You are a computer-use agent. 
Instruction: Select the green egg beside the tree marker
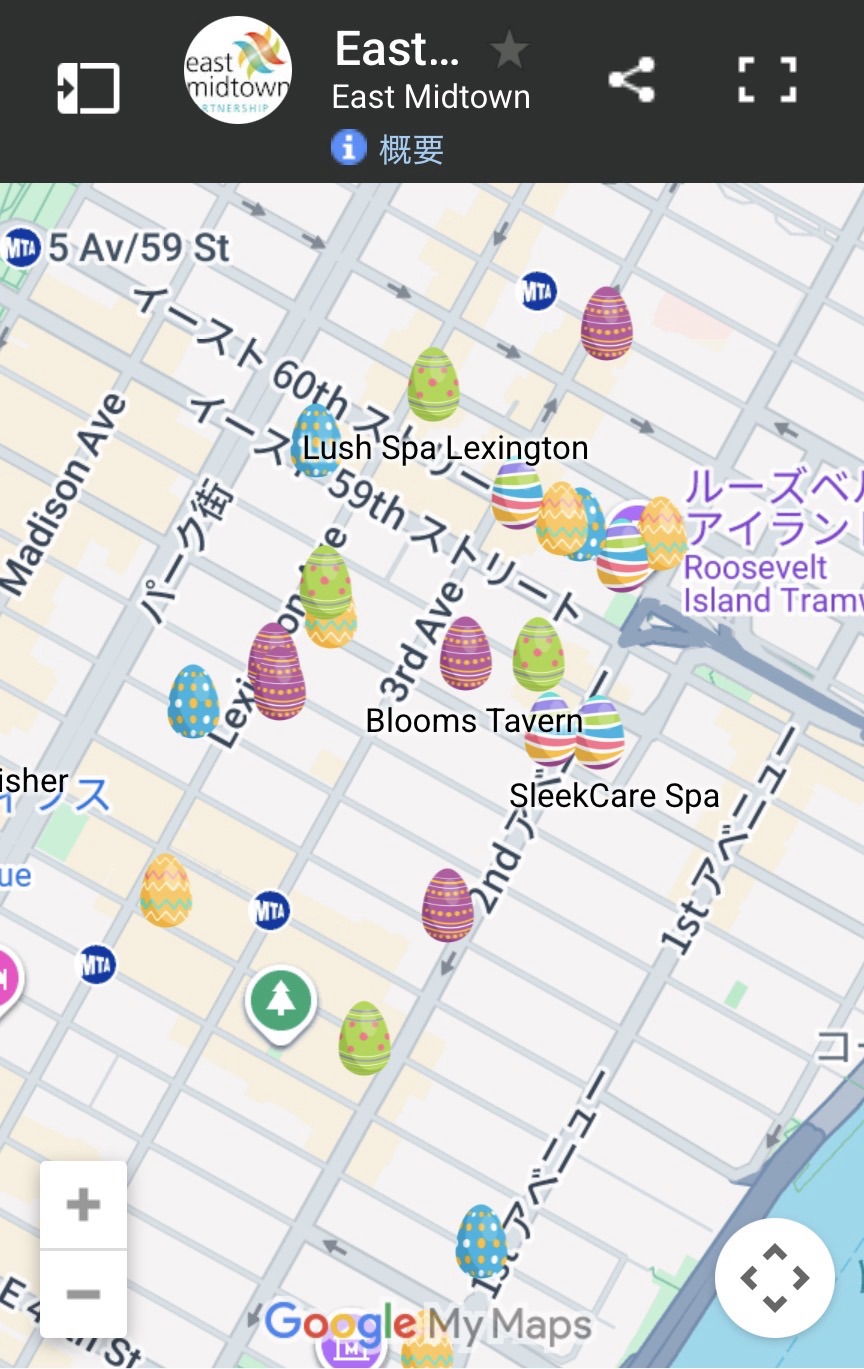click(x=364, y=1038)
